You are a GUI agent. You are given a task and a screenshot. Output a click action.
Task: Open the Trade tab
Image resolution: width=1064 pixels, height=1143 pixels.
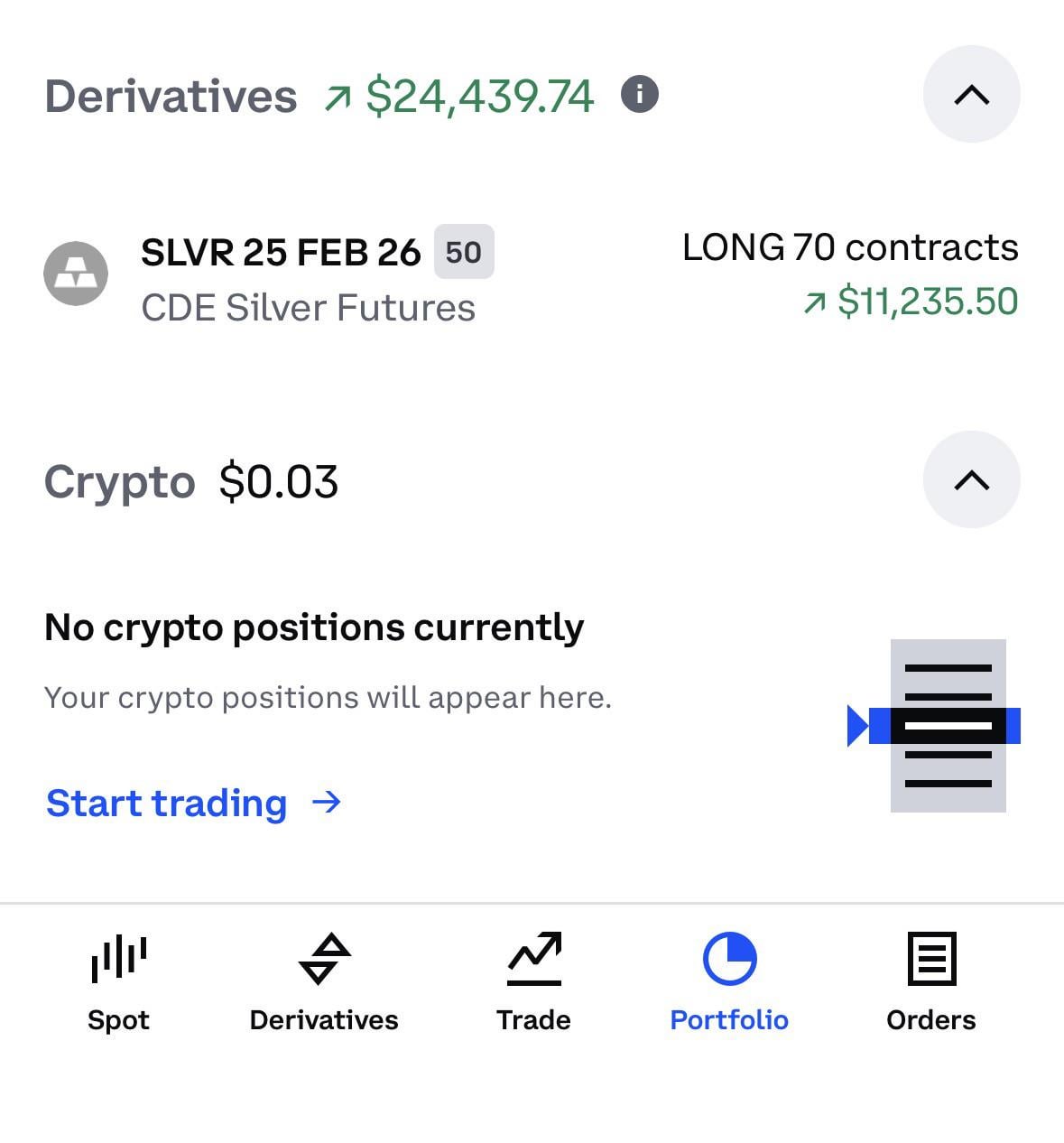pos(533,982)
